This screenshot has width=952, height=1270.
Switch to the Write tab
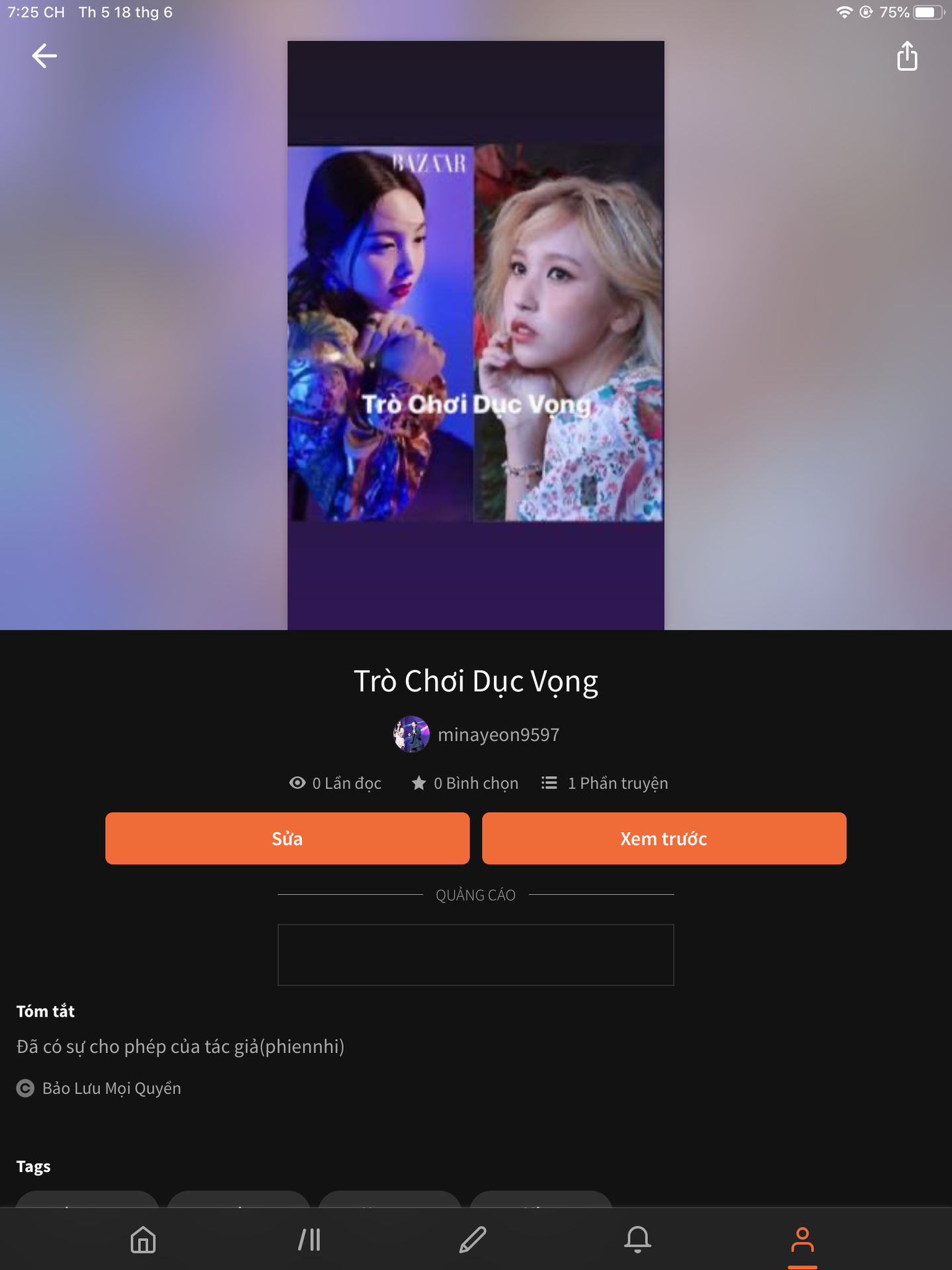click(x=473, y=1239)
